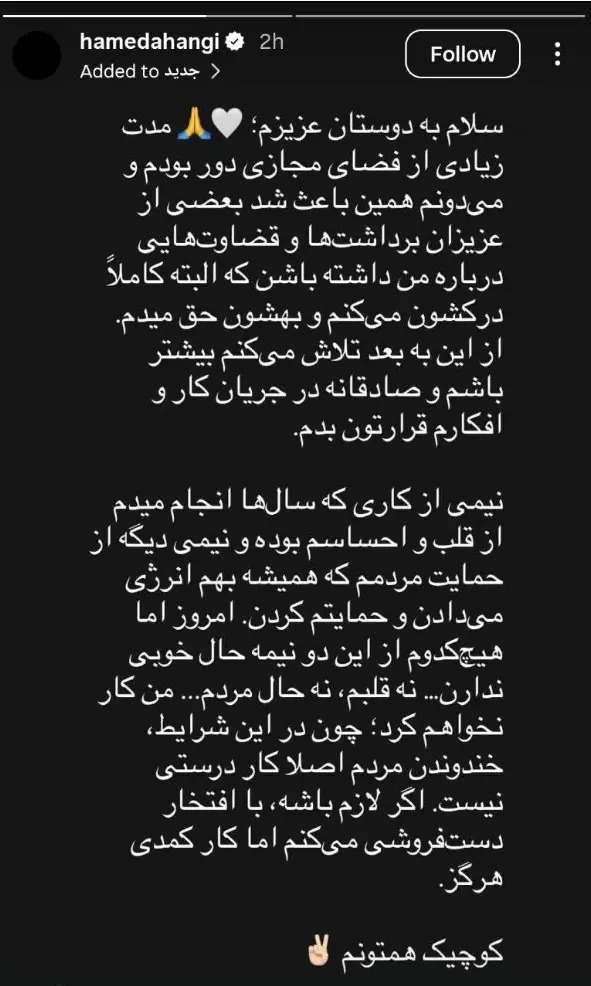
Task: Open hamedahangi's profile from the username
Action: click(x=149, y=42)
